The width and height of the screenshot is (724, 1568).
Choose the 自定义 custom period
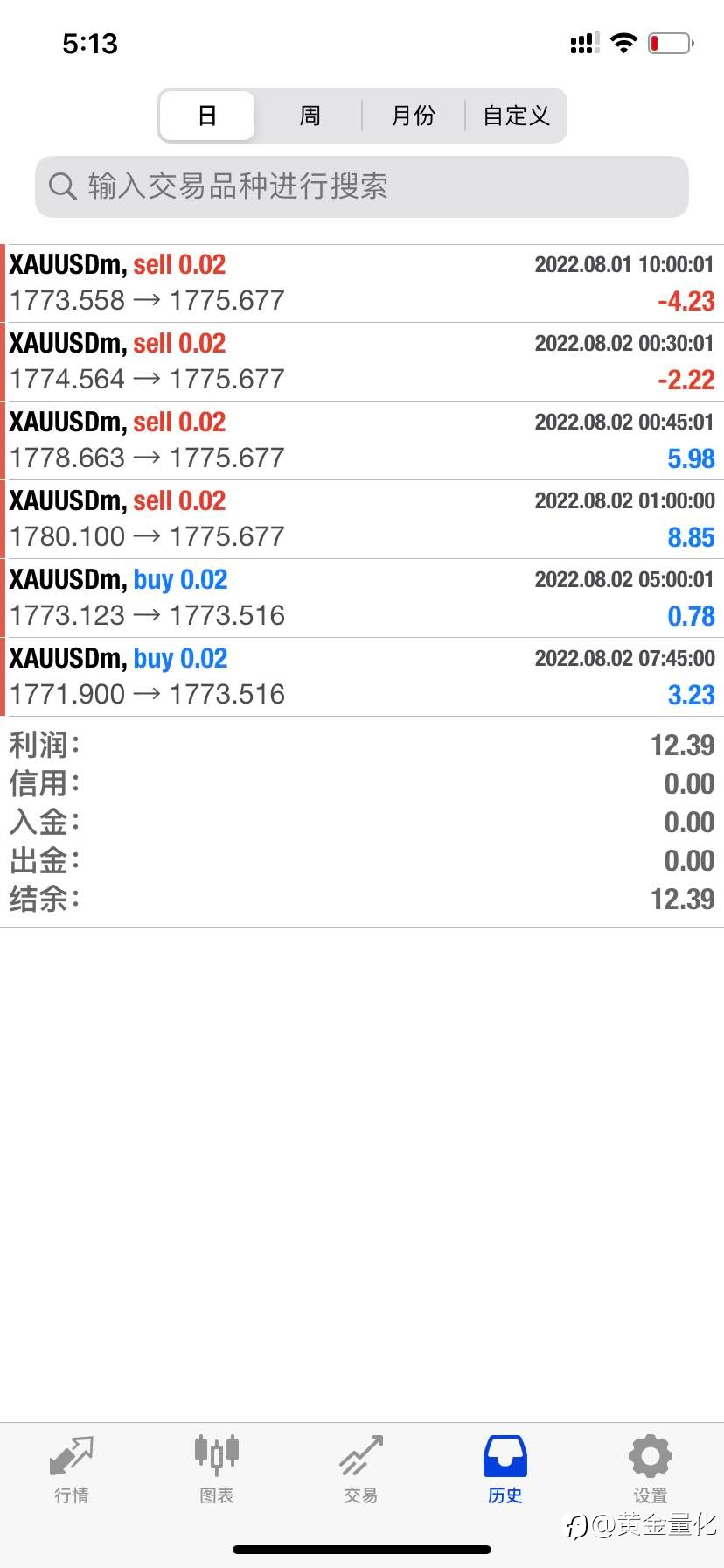pyautogui.click(x=516, y=115)
